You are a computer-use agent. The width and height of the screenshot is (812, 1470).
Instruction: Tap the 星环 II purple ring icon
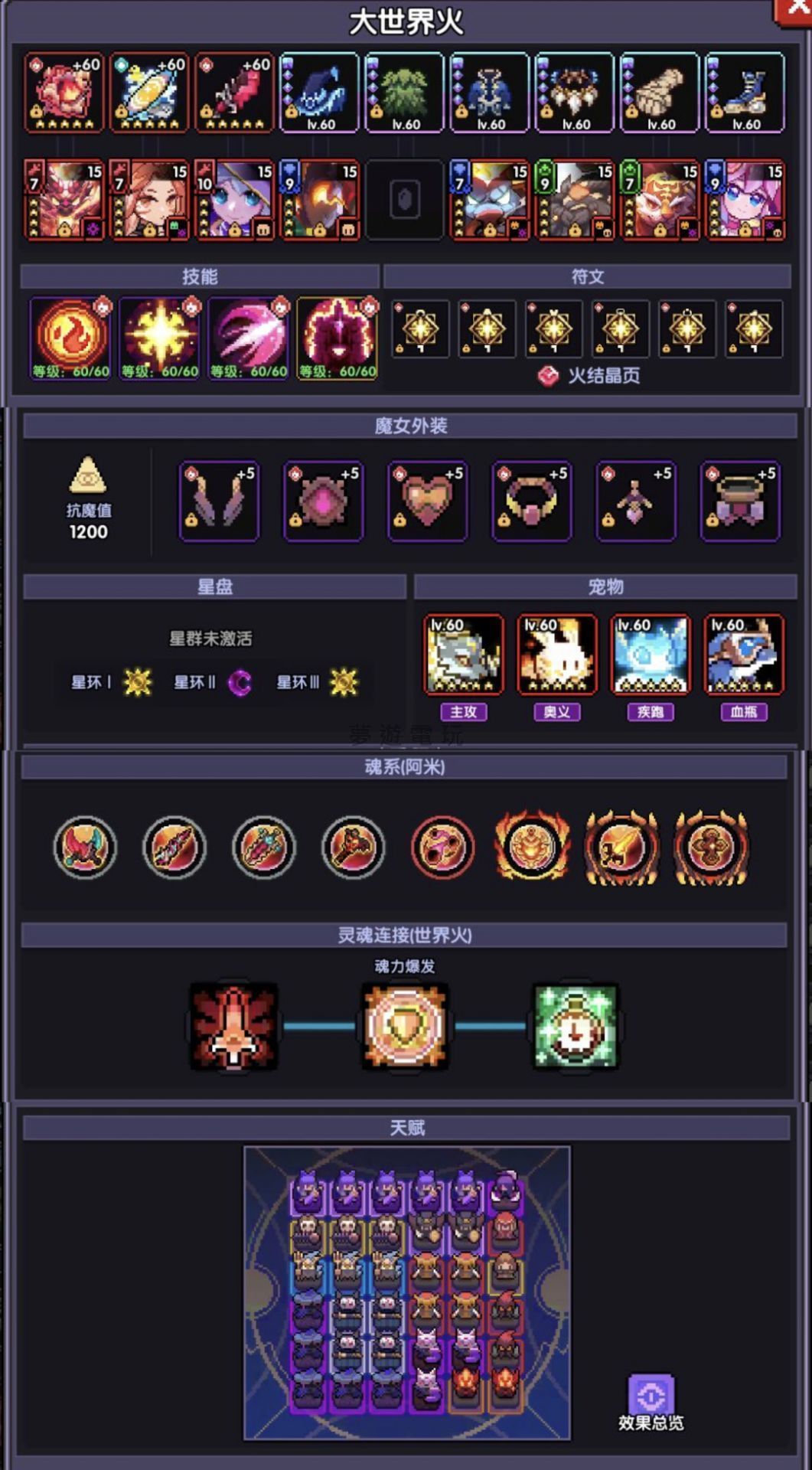240,682
